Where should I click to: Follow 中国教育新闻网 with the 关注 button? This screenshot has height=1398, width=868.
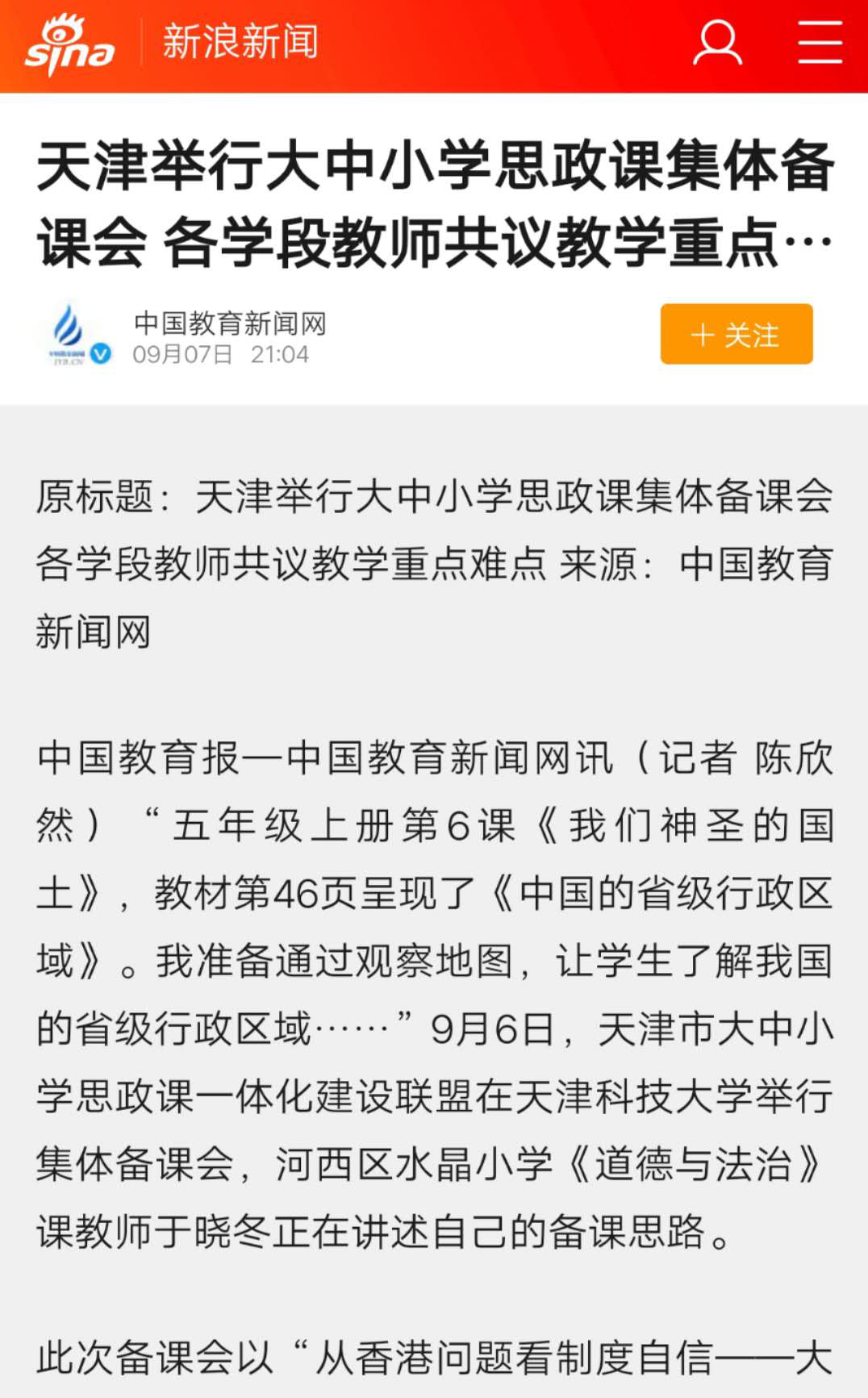[736, 334]
